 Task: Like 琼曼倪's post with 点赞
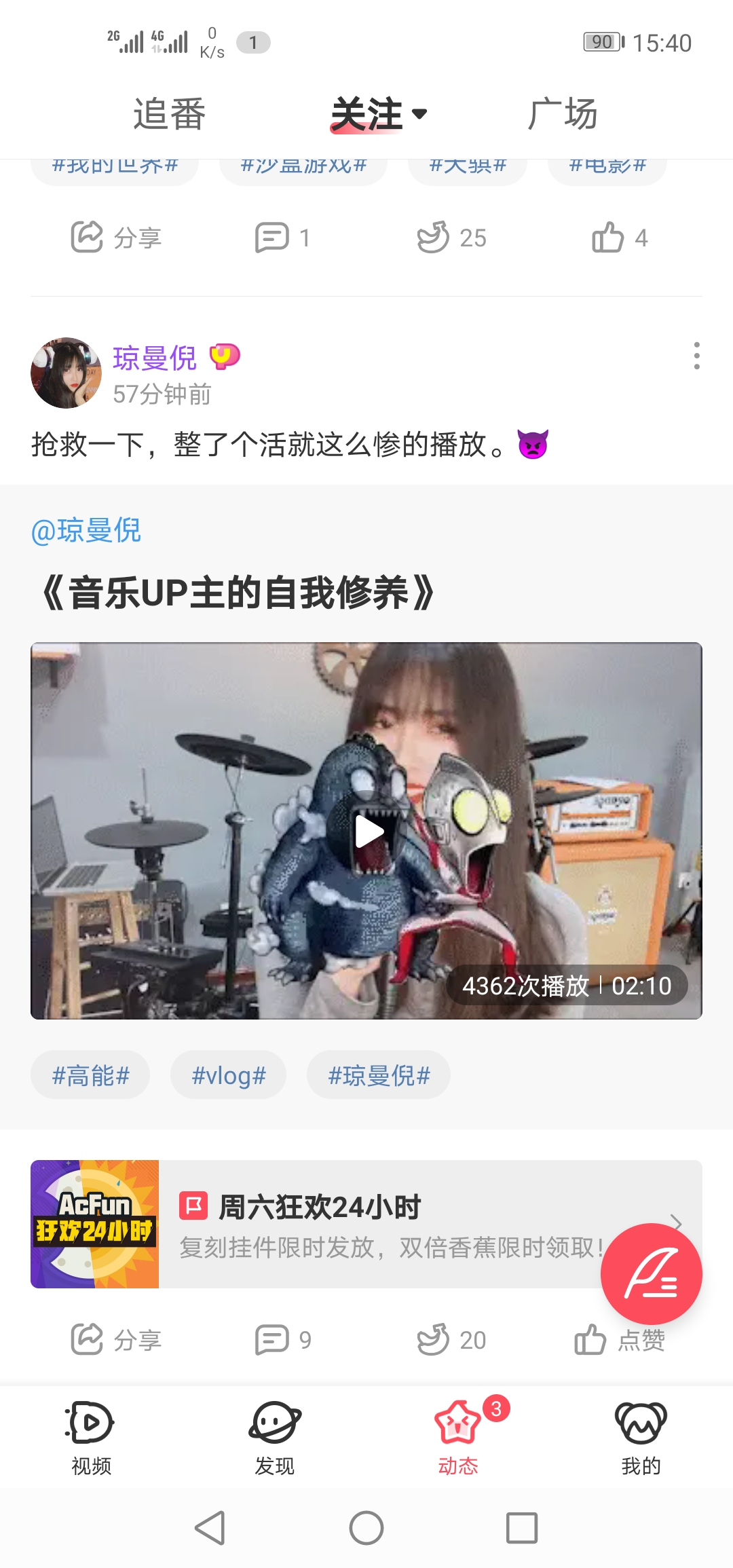tap(619, 1341)
